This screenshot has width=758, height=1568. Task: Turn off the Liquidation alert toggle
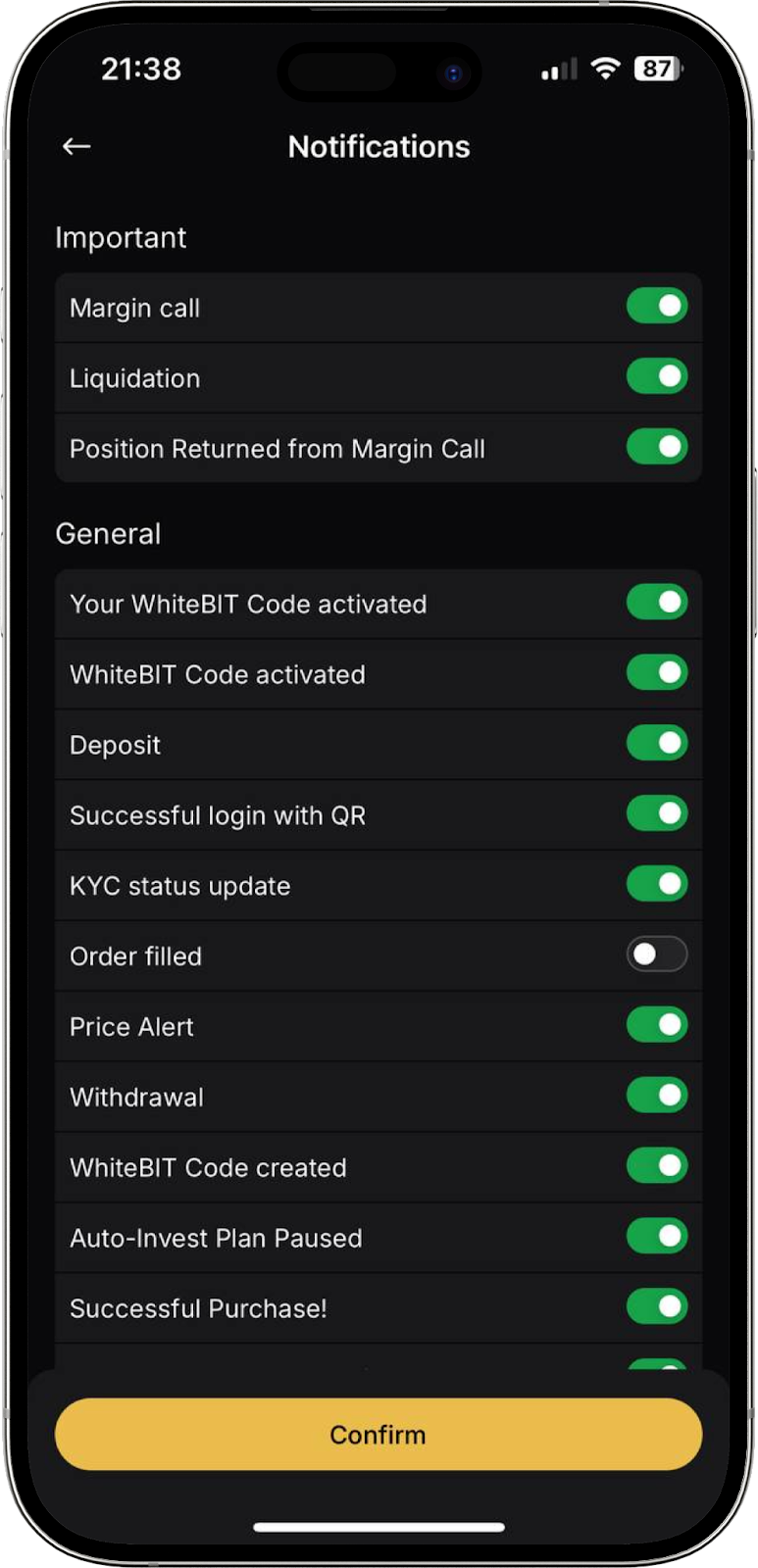[657, 377]
